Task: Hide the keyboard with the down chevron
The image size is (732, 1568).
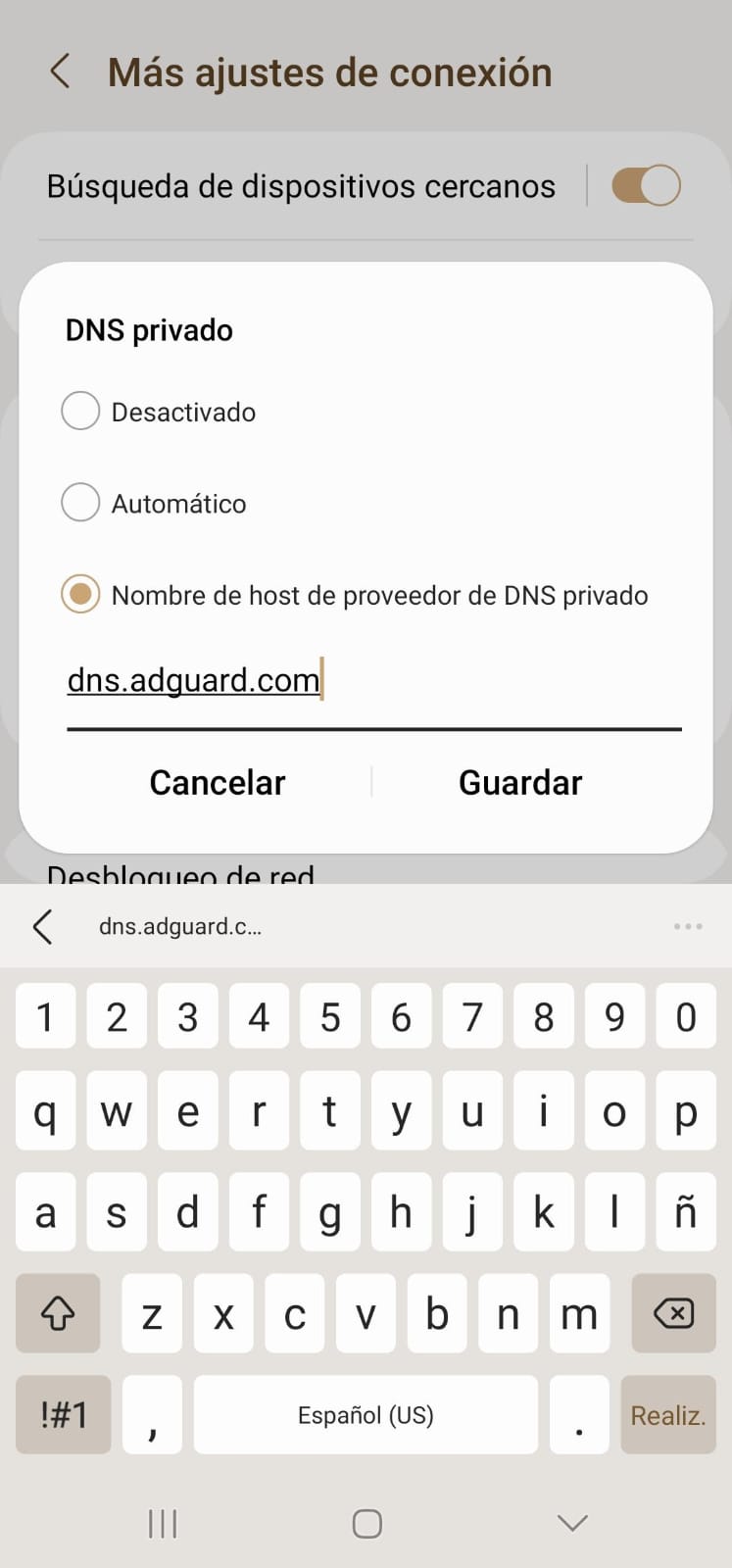Action: (x=571, y=1523)
